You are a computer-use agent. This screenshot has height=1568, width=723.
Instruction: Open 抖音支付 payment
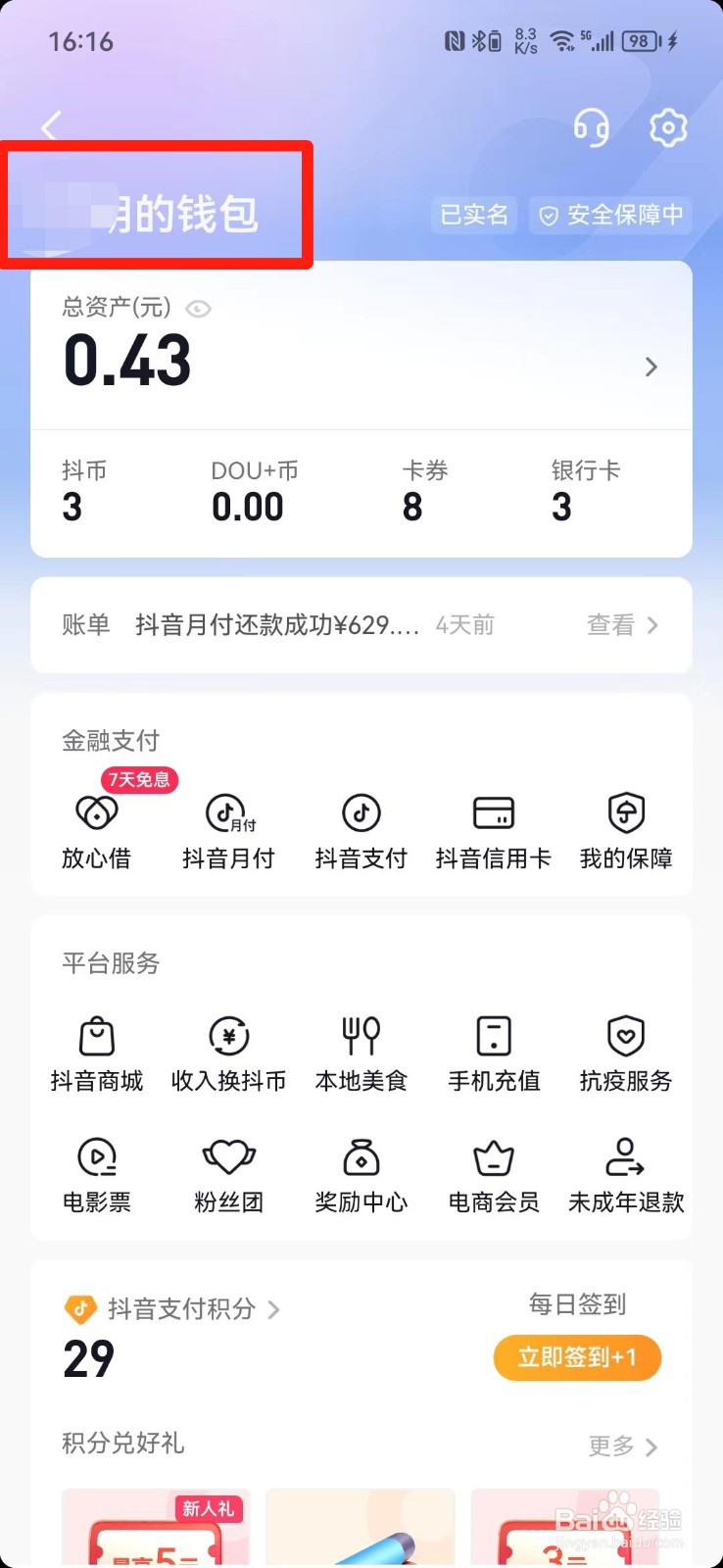click(x=361, y=831)
